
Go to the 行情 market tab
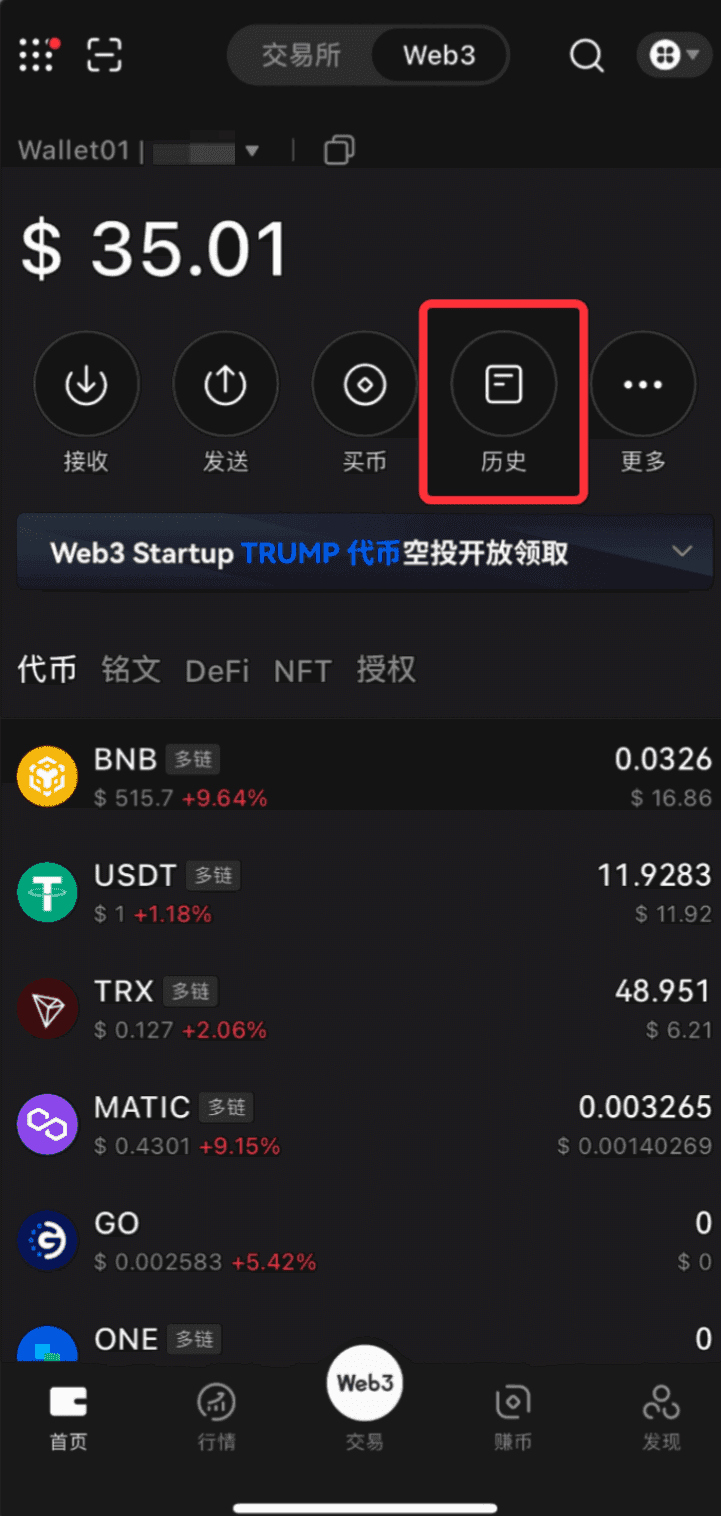[x=217, y=1415]
